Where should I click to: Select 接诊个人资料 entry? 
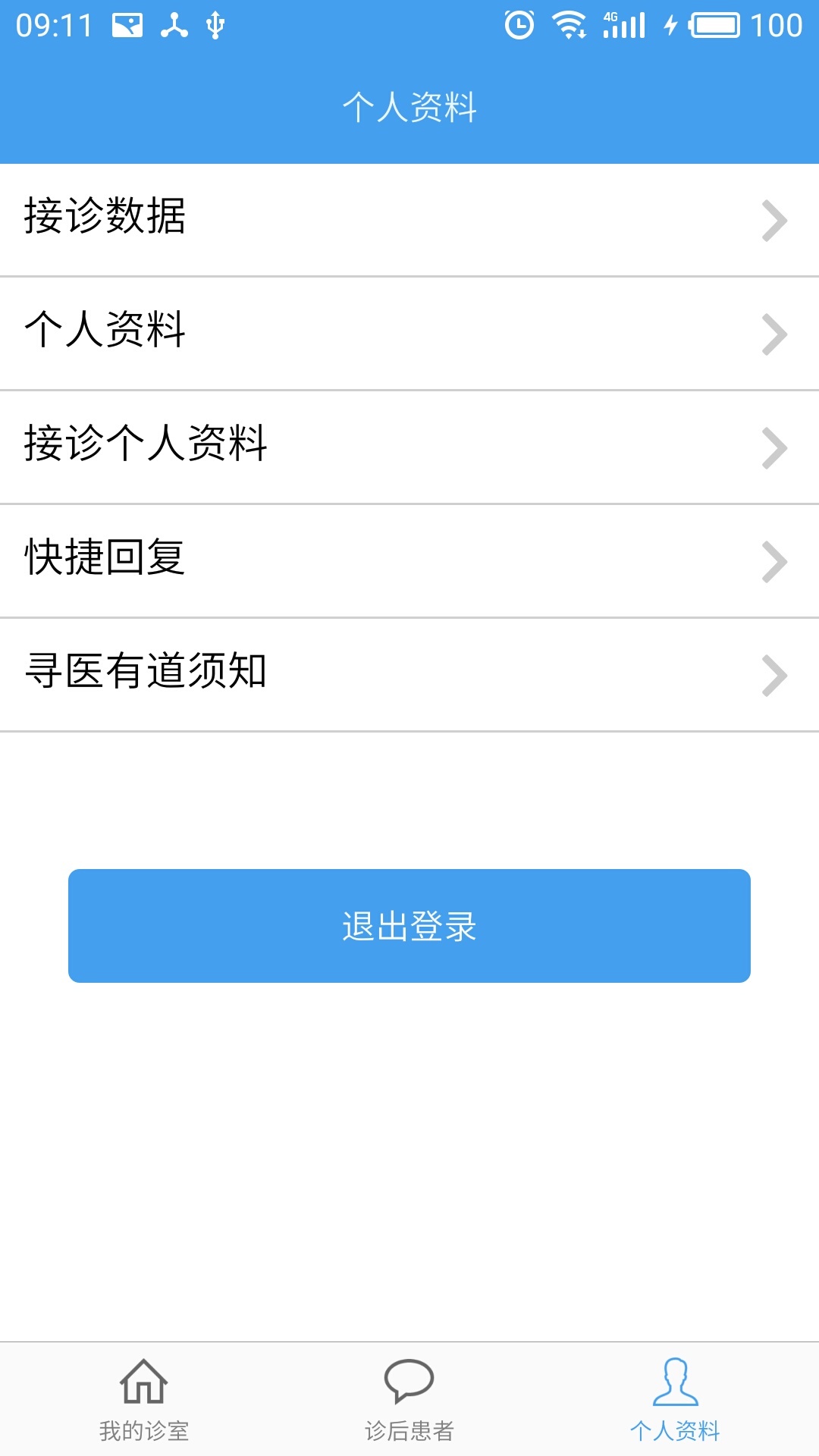(409, 447)
